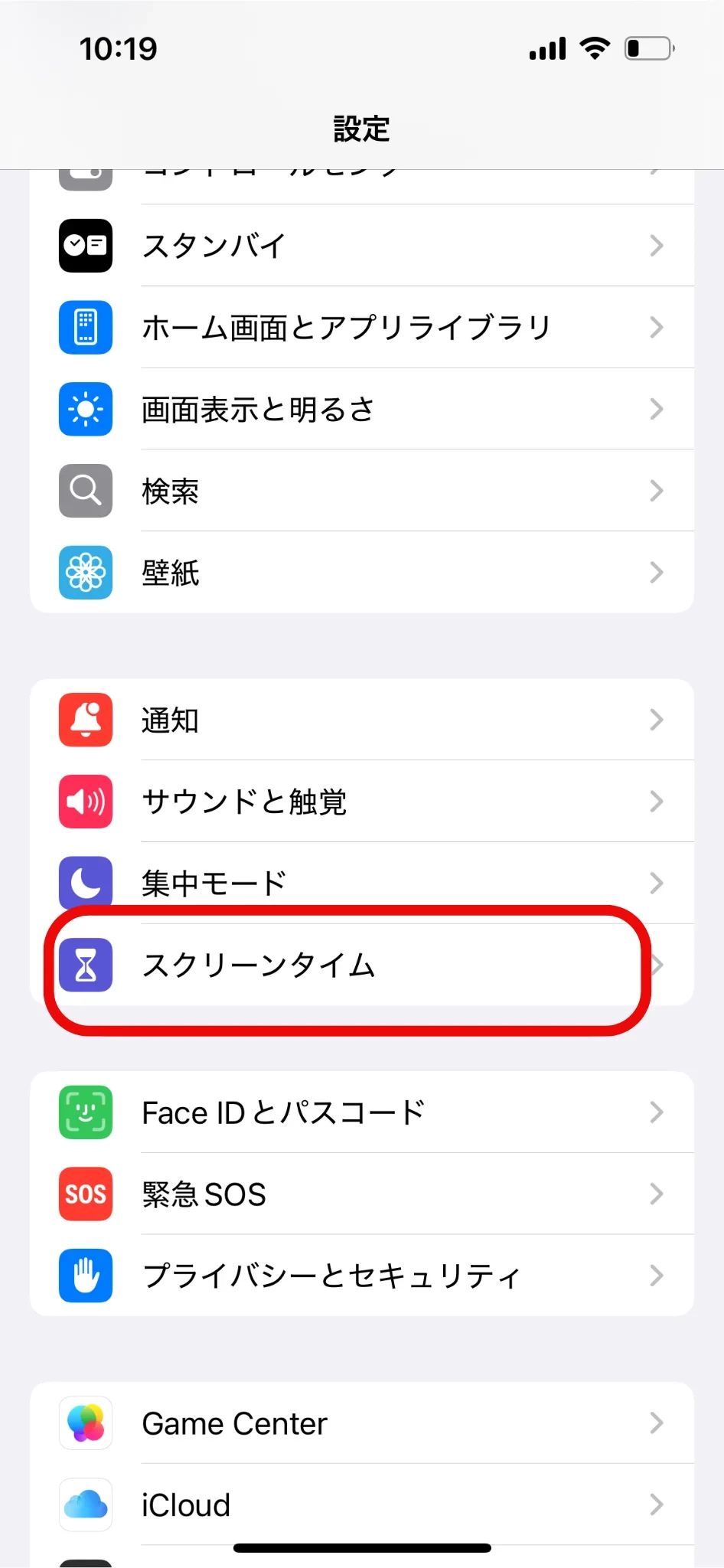Screen dimensions: 724x1568
Task: Go to 集中モード settings
Action: point(361,883)
